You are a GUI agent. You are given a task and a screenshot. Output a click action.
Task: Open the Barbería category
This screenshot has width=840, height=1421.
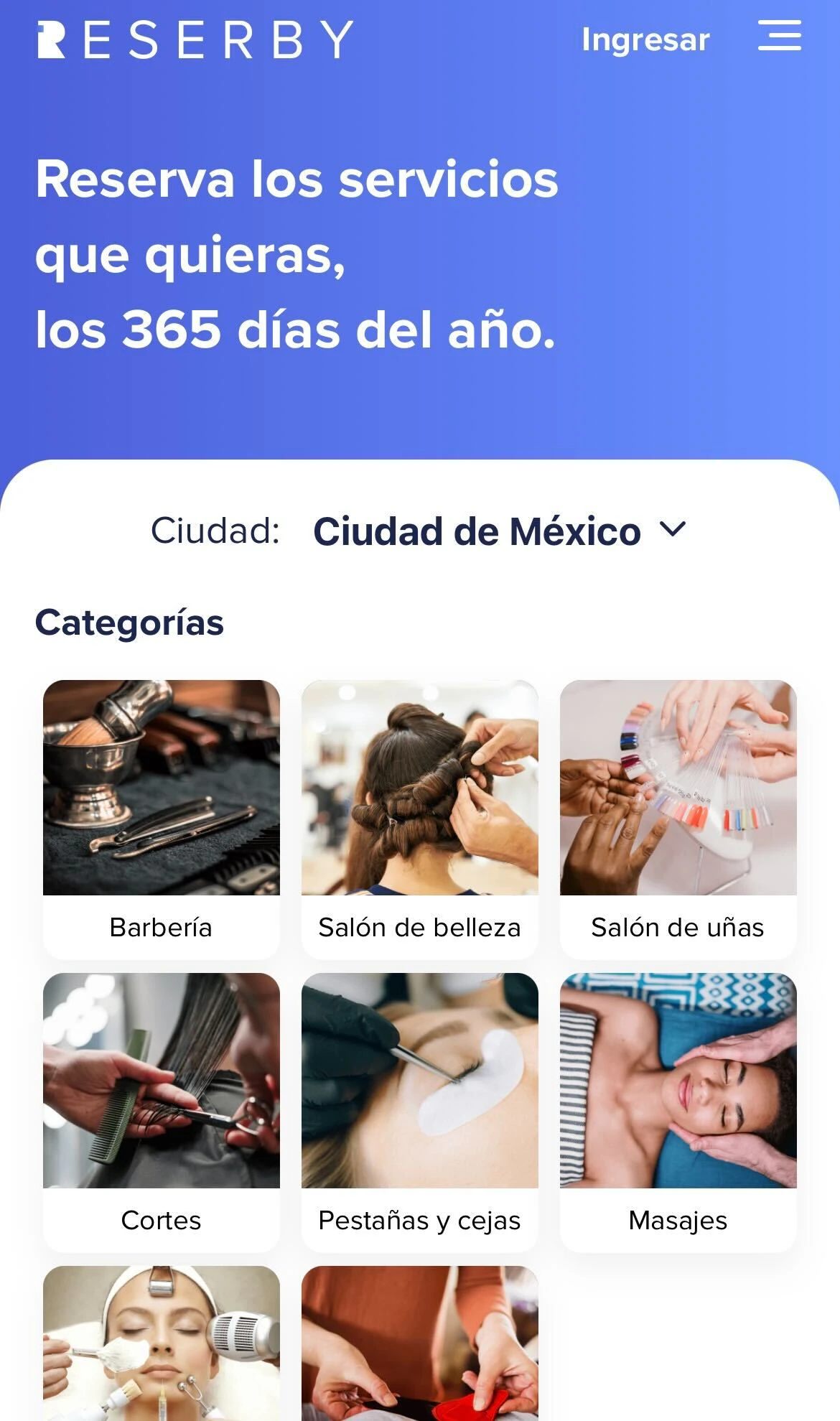(x=162, y=819)
